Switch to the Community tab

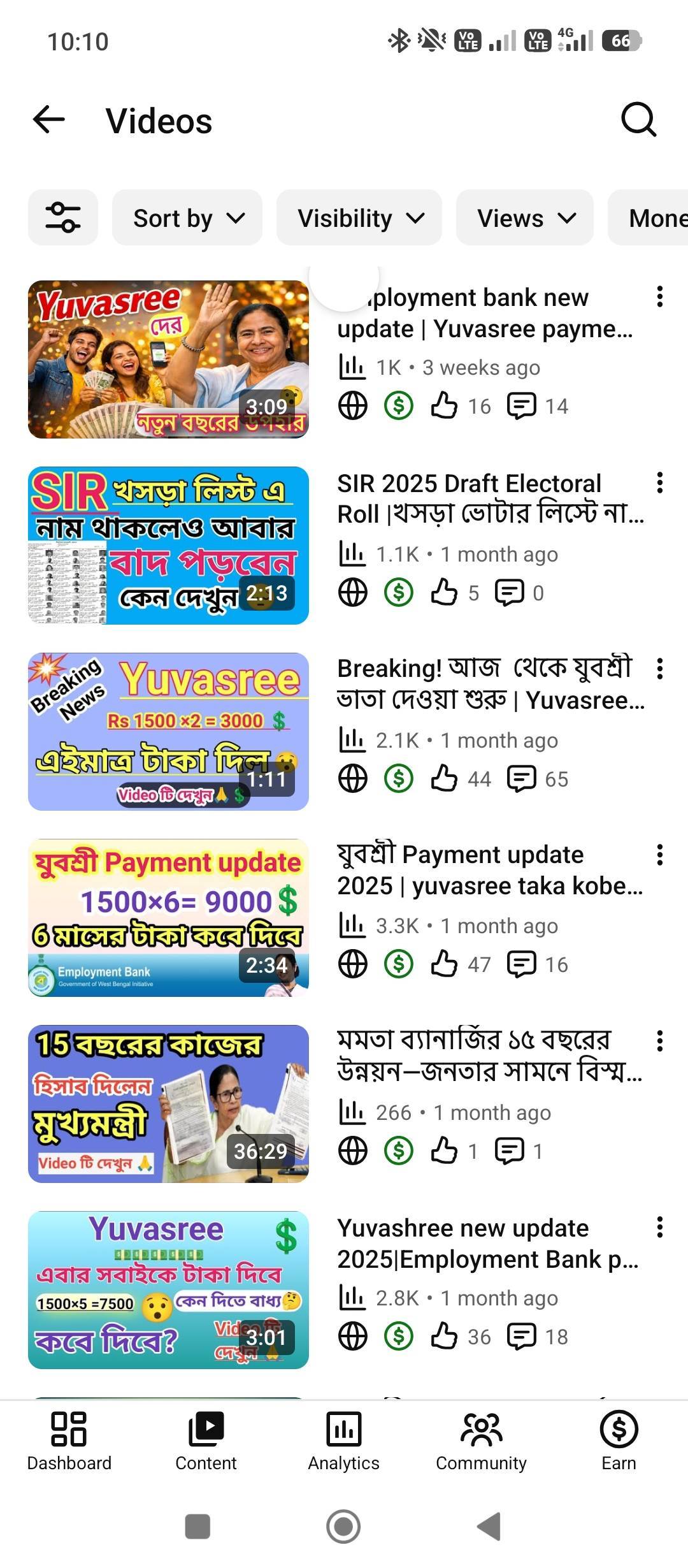pyautogui.click(x=481, y=1441)
